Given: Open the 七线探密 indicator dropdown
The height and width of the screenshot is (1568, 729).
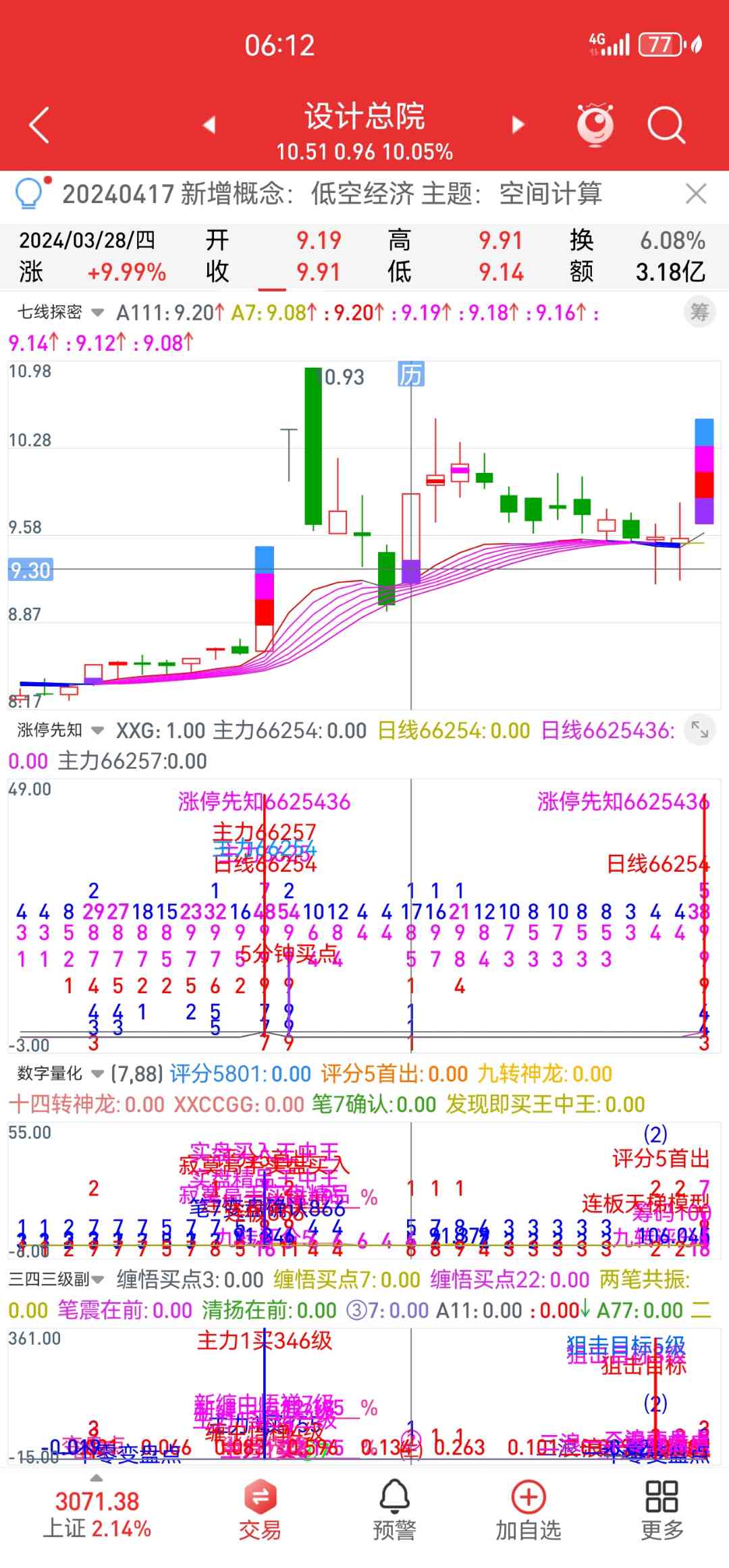Looking at the screenshot, I should [x=61, y=312].
